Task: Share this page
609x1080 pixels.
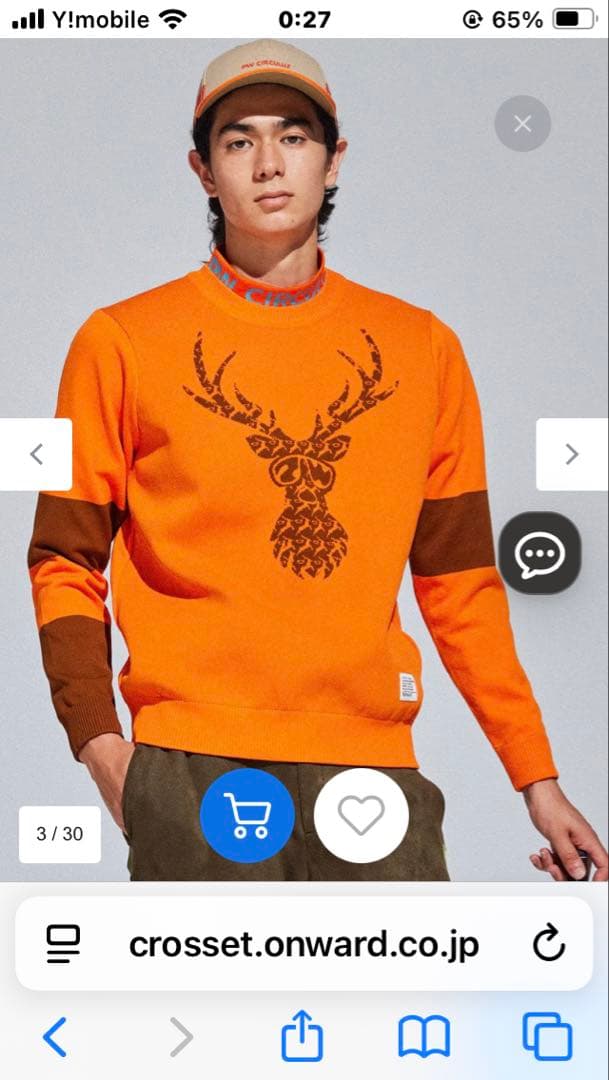Action: [x=302, y=1037]
